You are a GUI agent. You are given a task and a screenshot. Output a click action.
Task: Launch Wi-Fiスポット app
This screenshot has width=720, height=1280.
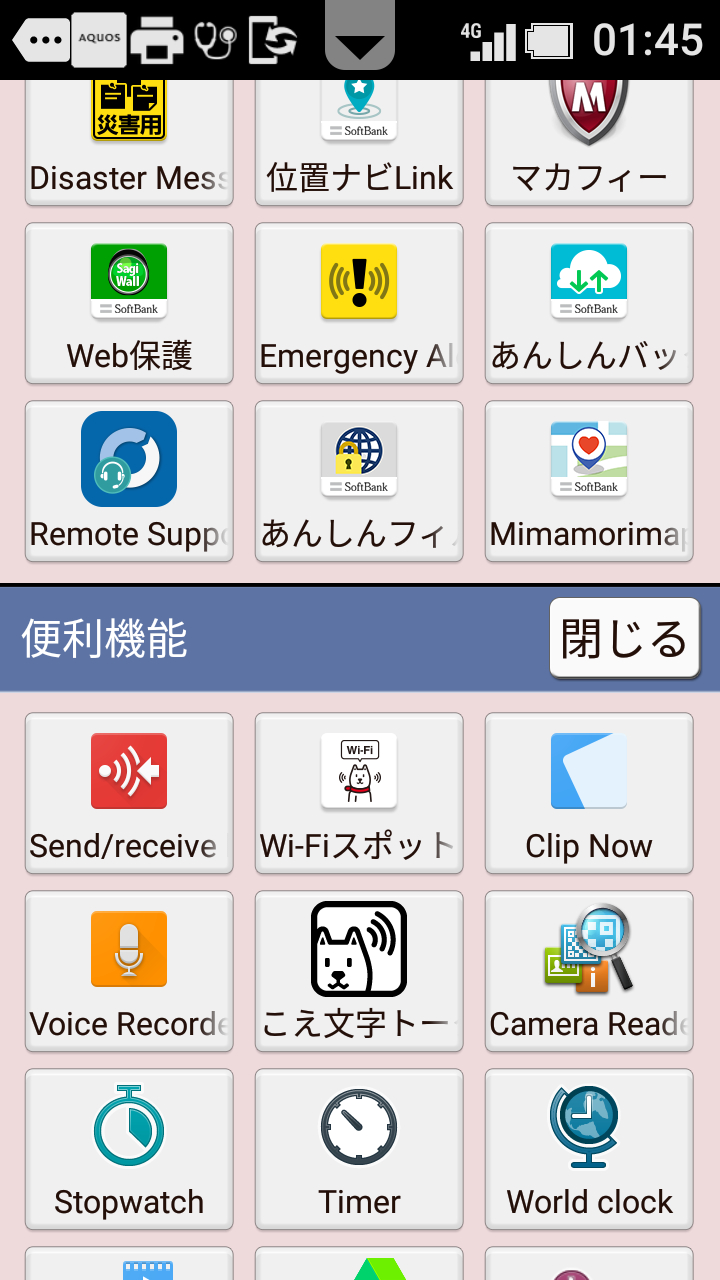pos(359,793)
